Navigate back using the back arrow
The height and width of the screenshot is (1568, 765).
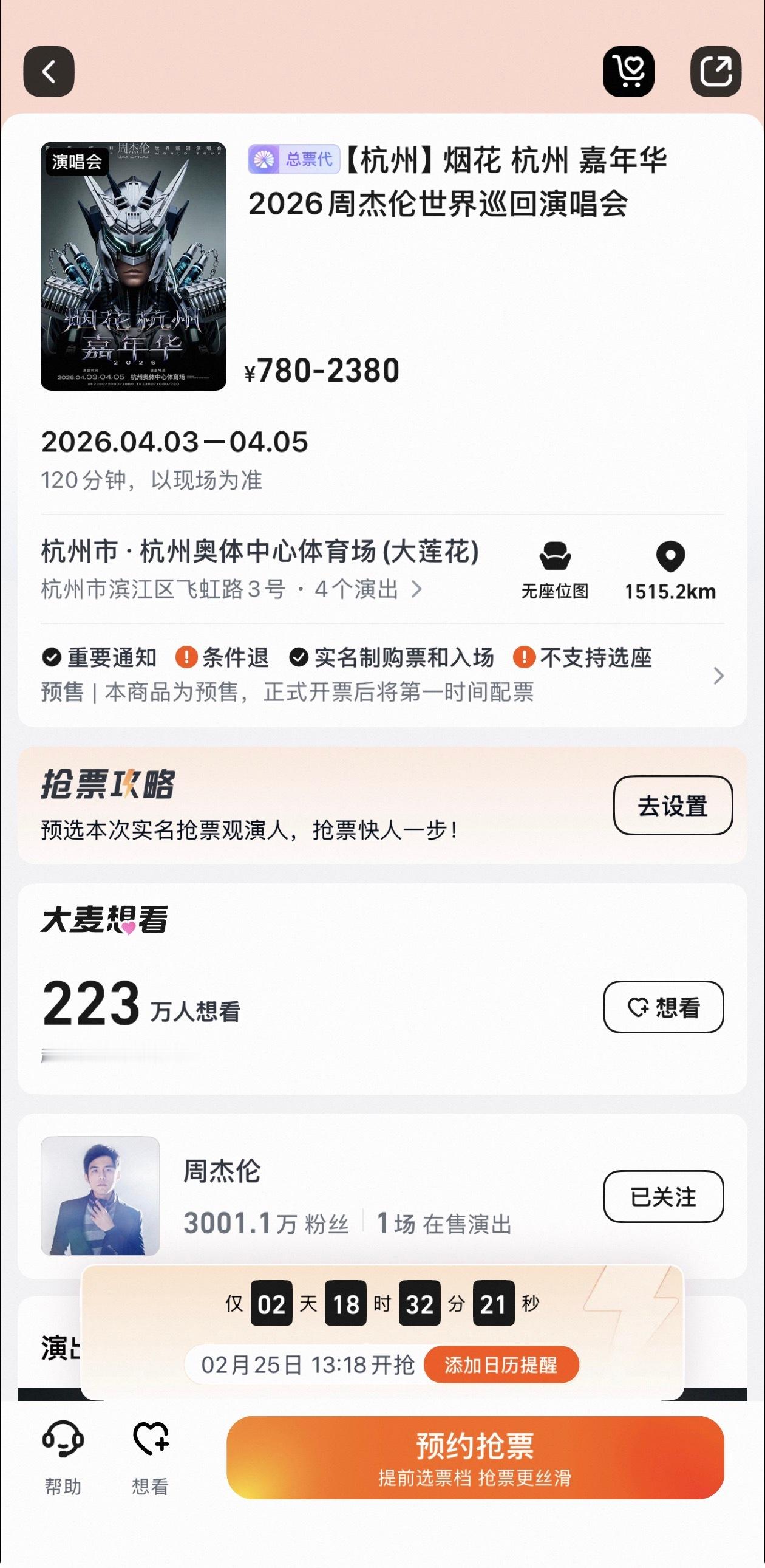(50, 72)
